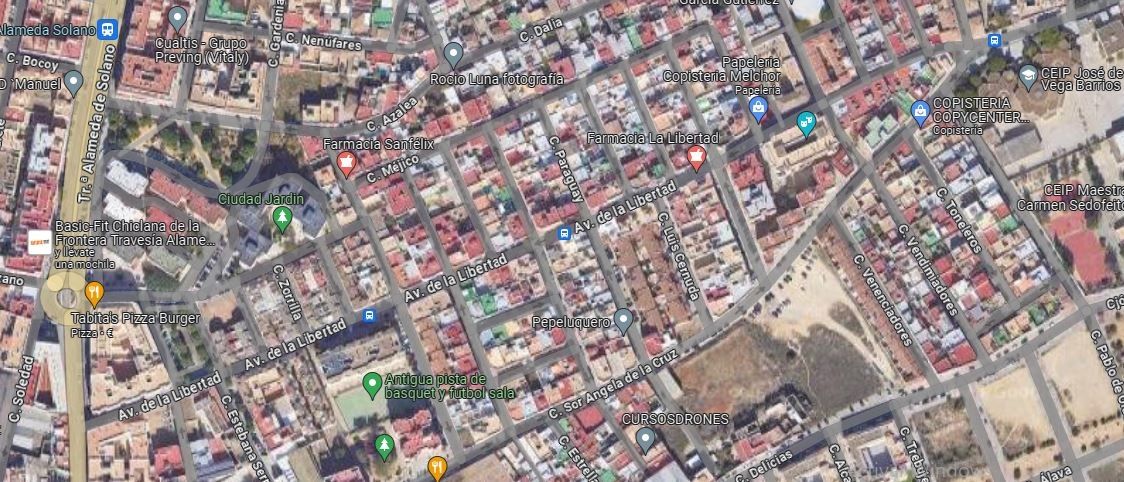Open the Cualtis - Grupo Preving marker
Viewport: 1124px width, 482px height.
(178, 18)
